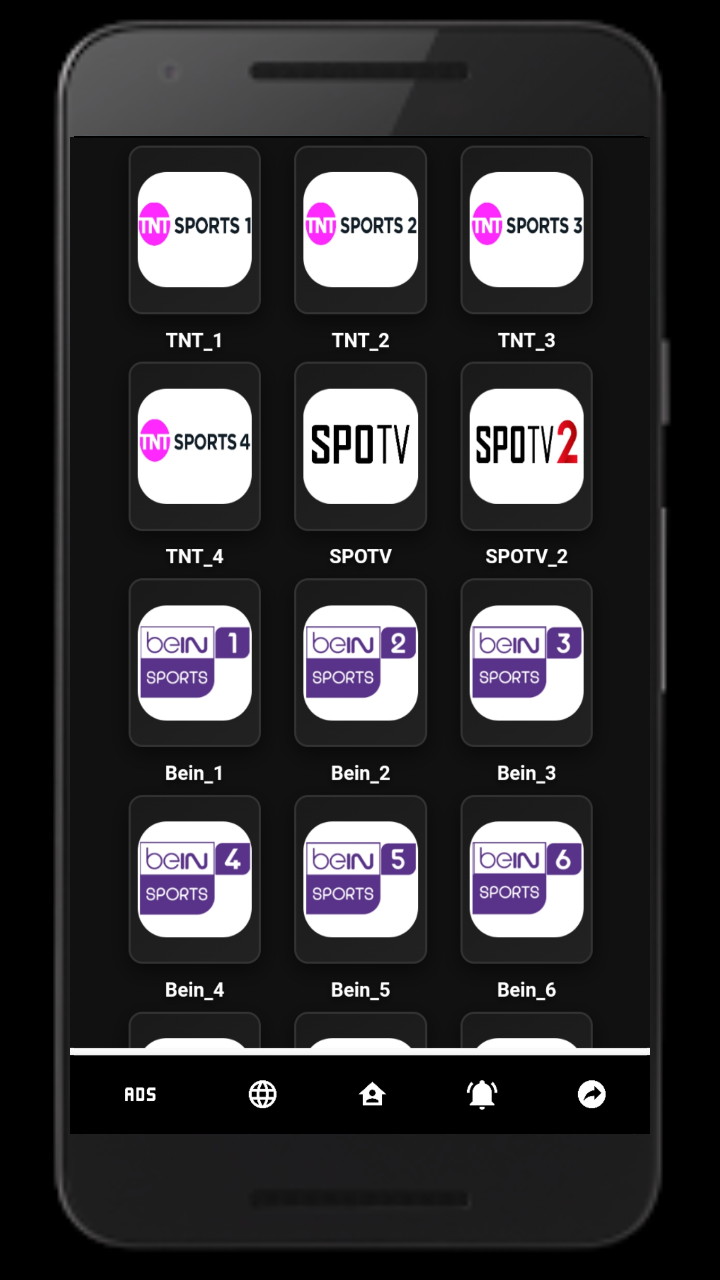Open Bein Sports 1 channel
720x1280 pixels.
[194, 662]
